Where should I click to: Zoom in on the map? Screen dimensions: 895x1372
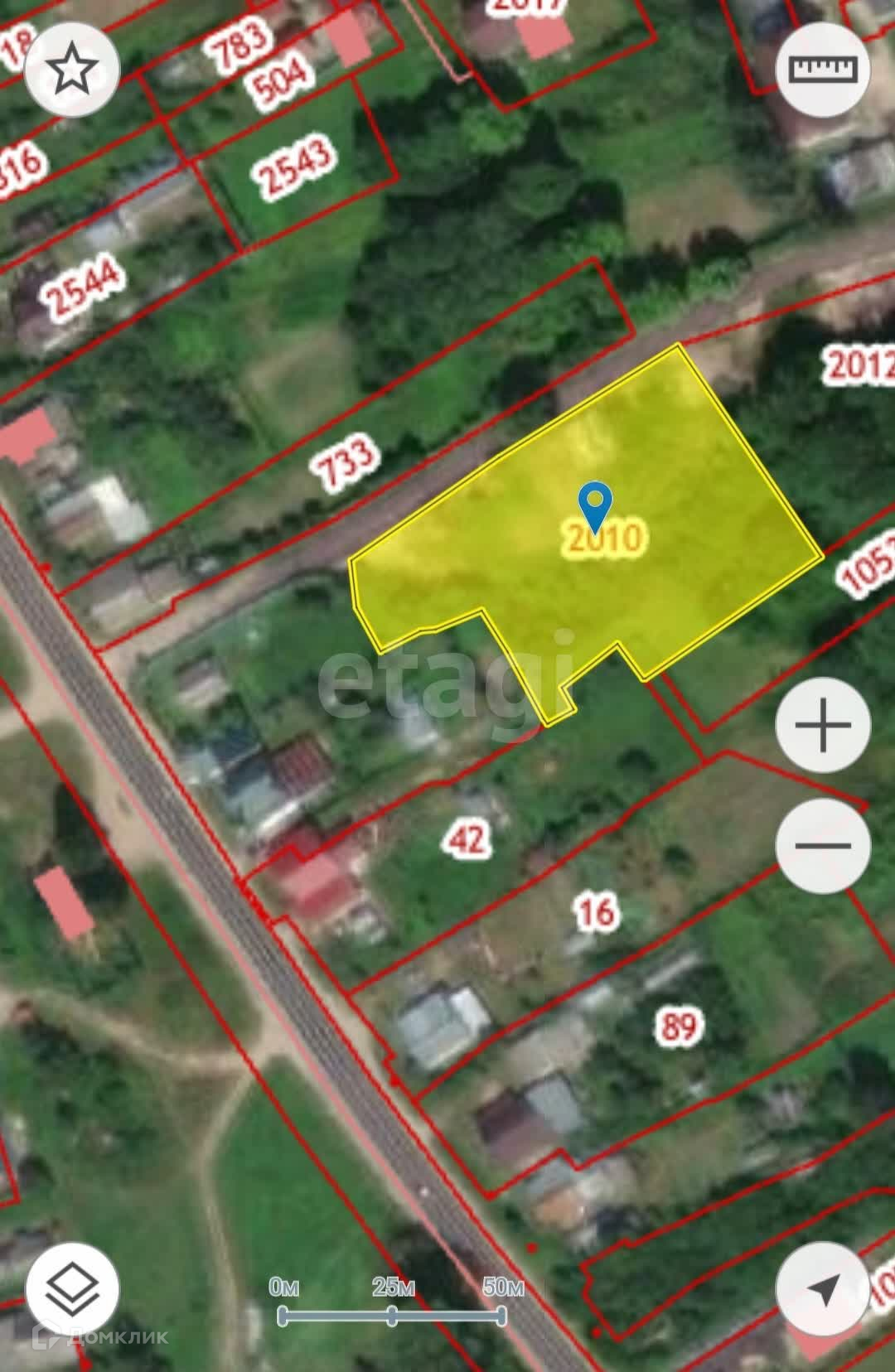pyautogui.click(x=822, y=725)
